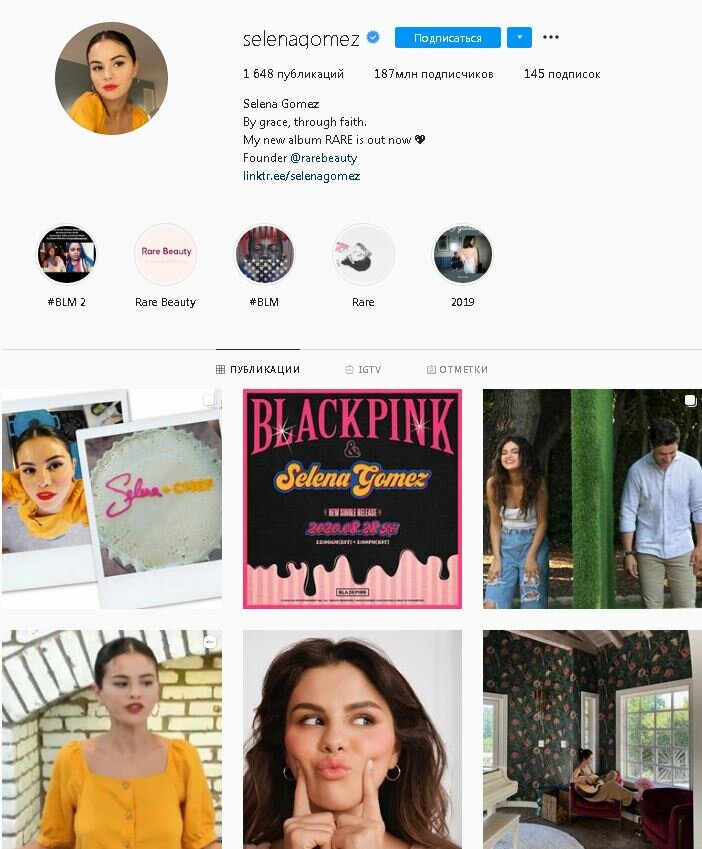Switch to the IGTV tab

point(363,370)
